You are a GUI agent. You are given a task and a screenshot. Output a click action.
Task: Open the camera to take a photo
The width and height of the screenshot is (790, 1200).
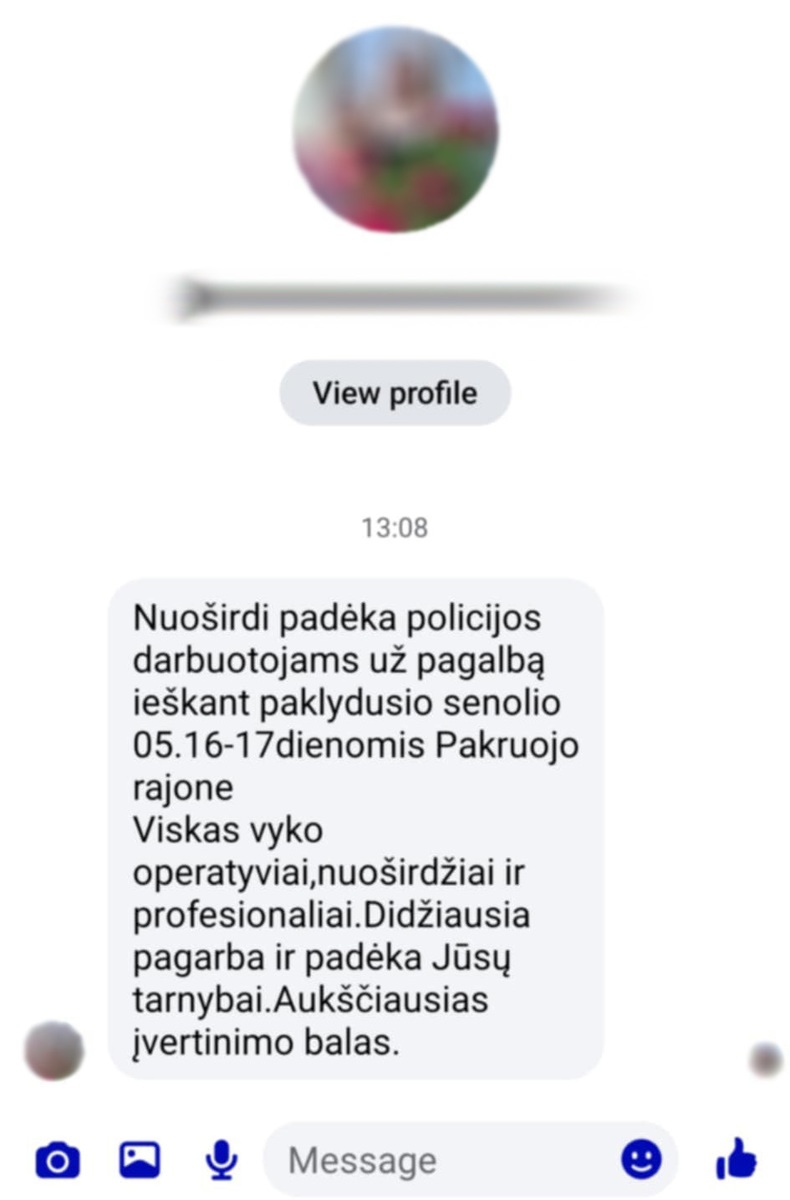click(57, 1161)
